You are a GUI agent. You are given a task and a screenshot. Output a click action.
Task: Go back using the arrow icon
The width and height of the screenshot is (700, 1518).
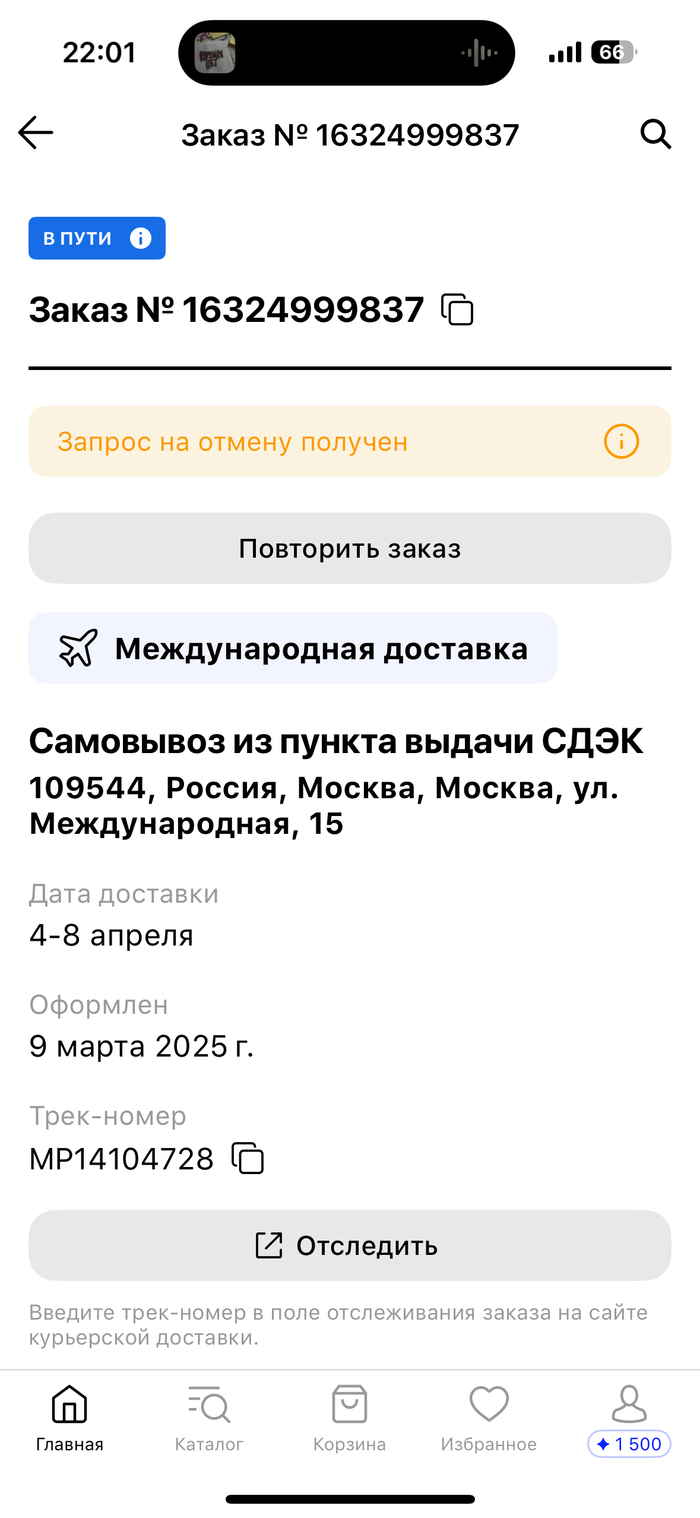36,133
